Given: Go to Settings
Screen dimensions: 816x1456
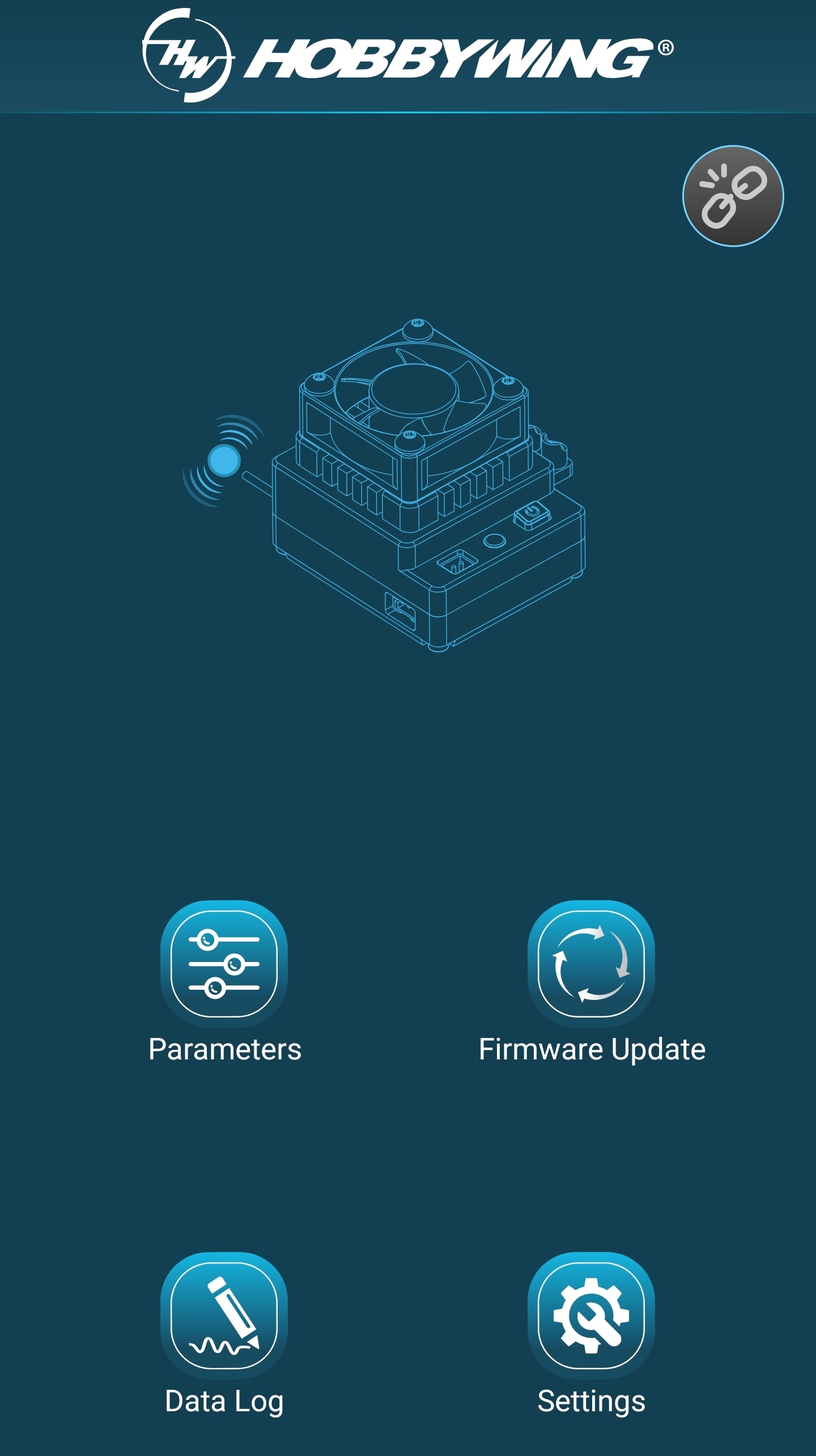Looking at the screenshot, I should pyautogui.click(x=591, y=1315).
